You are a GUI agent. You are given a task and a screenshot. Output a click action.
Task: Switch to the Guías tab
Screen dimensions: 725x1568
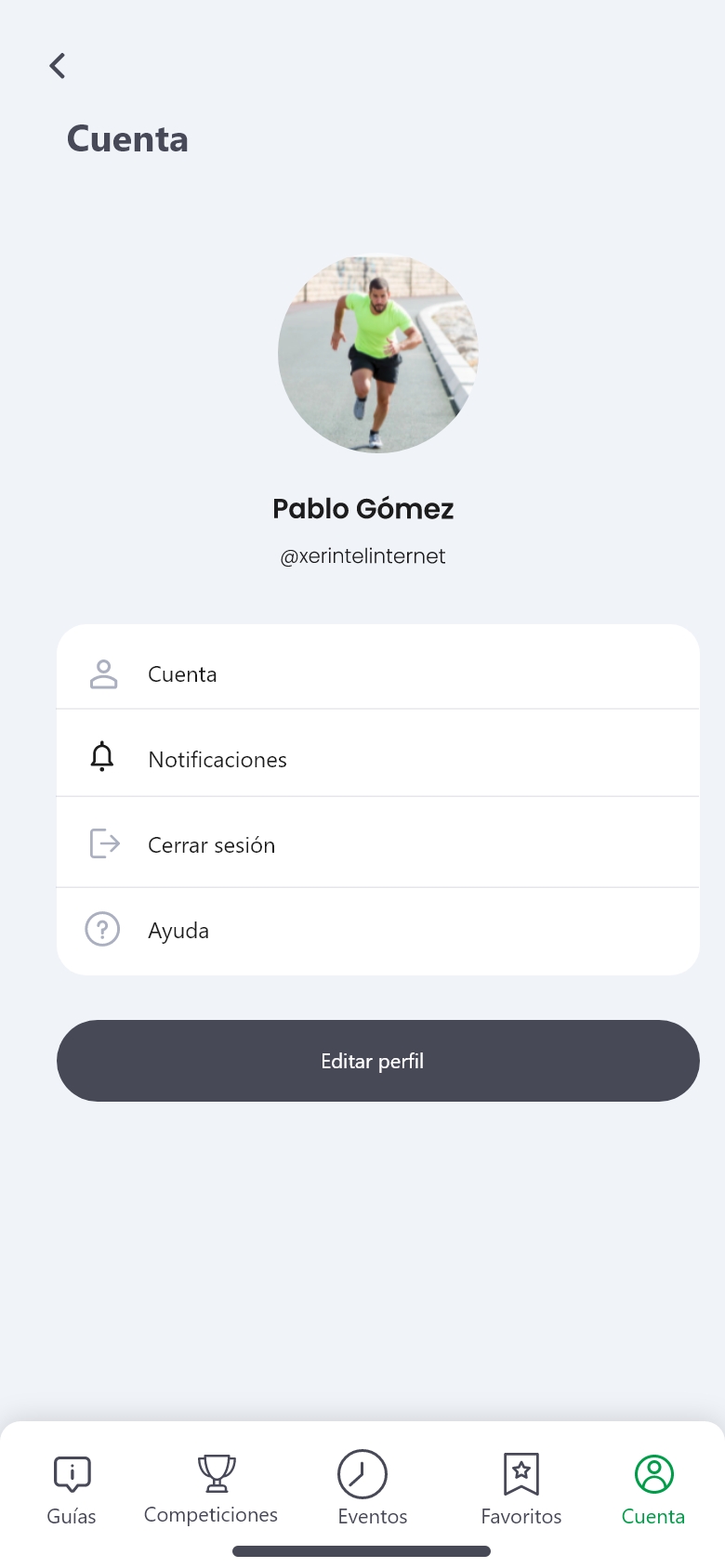(x=72, y=1489)
